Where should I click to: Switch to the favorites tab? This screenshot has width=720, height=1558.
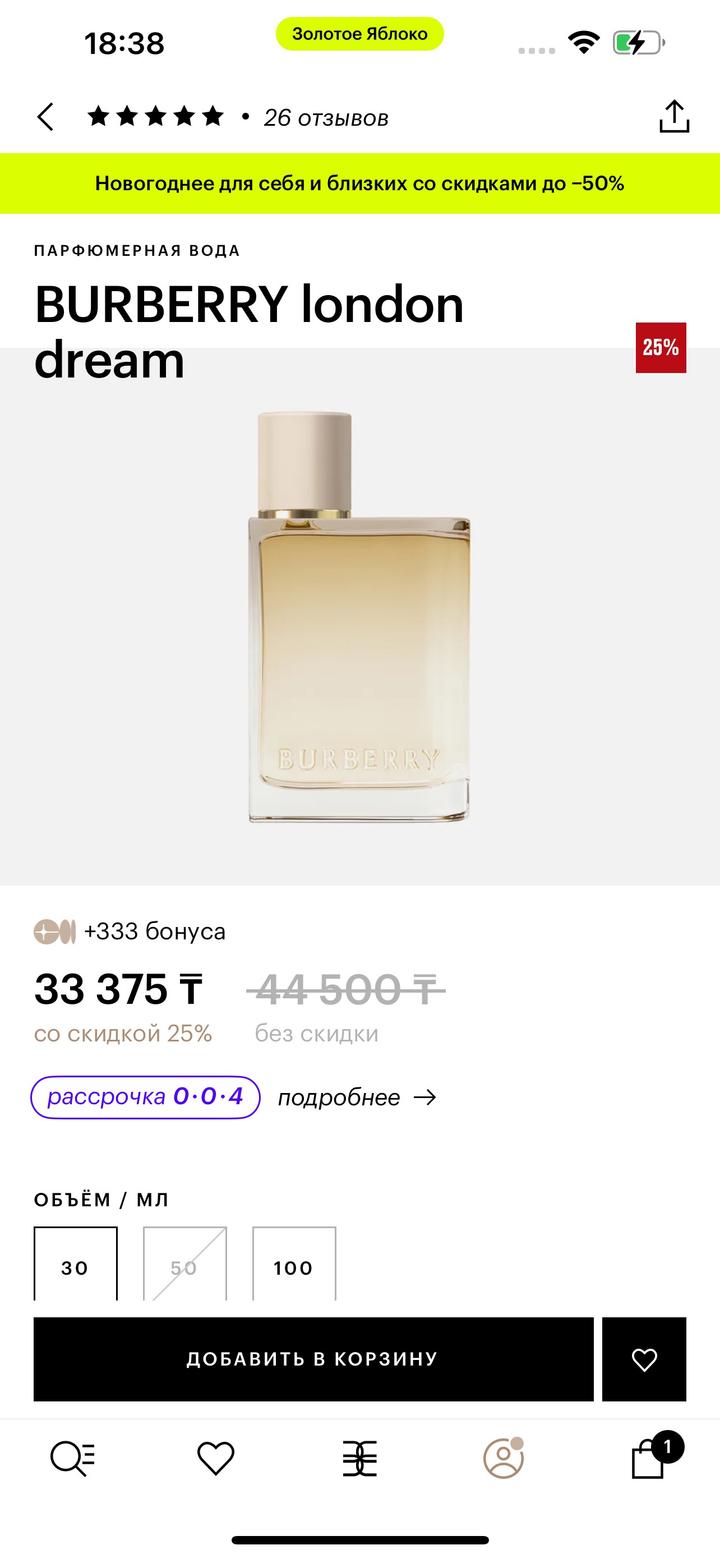[x=215, y=1459]
